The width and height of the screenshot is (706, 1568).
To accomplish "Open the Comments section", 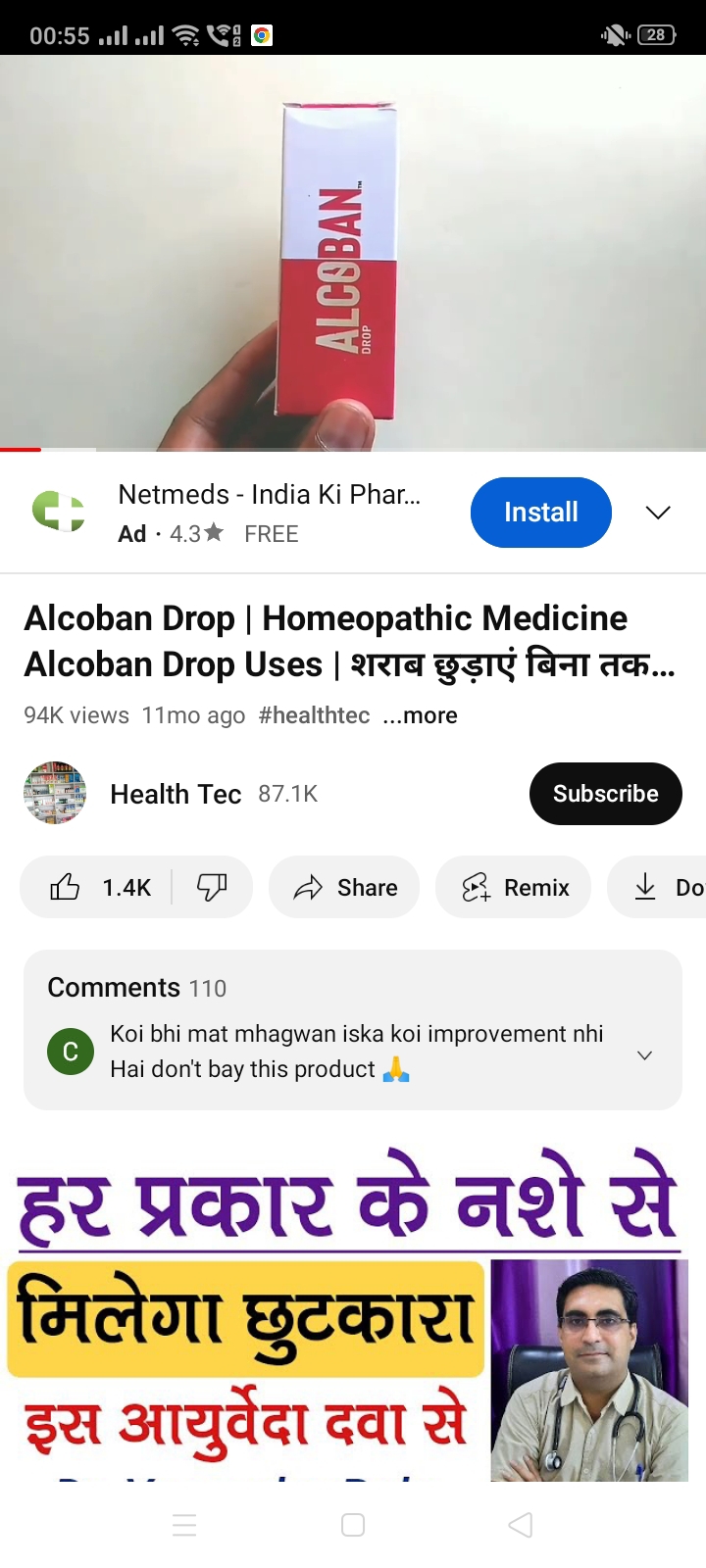I will point(353,1030).
